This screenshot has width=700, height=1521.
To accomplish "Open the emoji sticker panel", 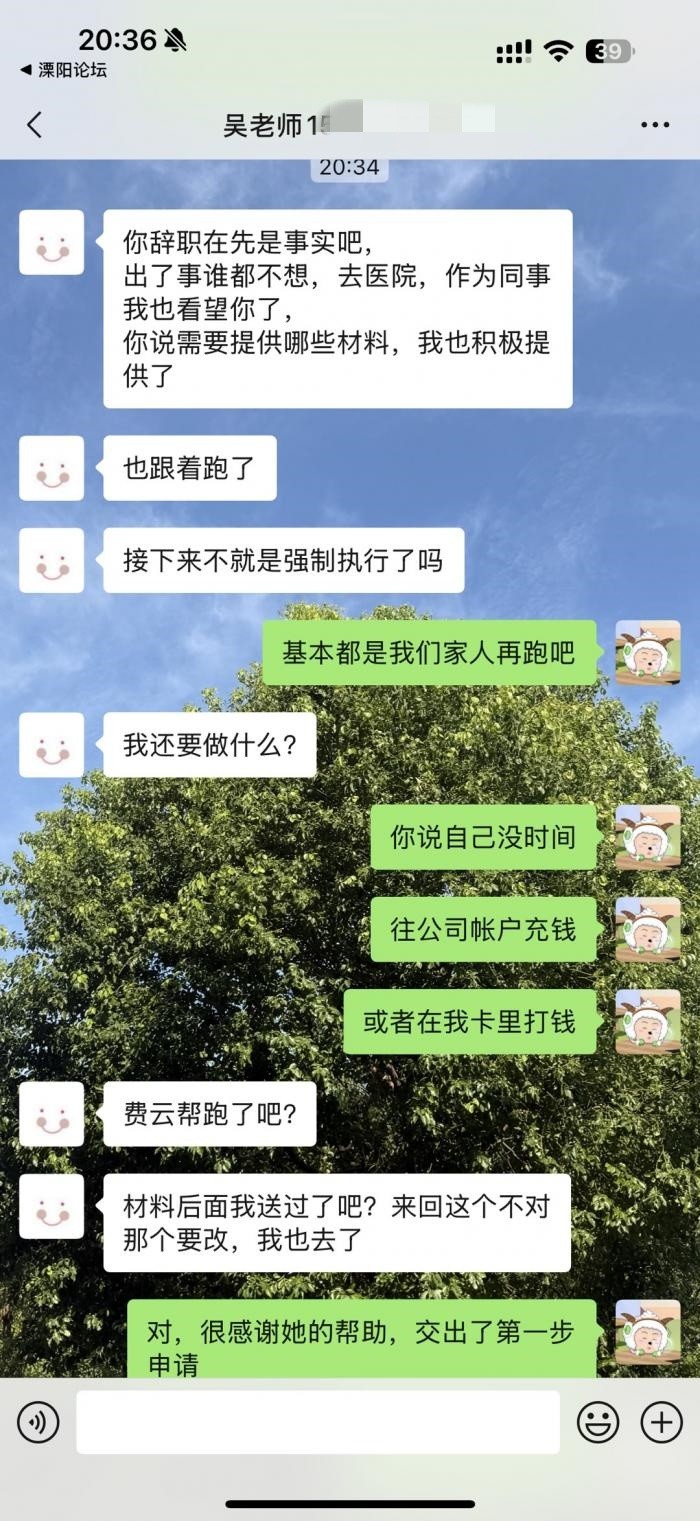I will (598, 1421).
